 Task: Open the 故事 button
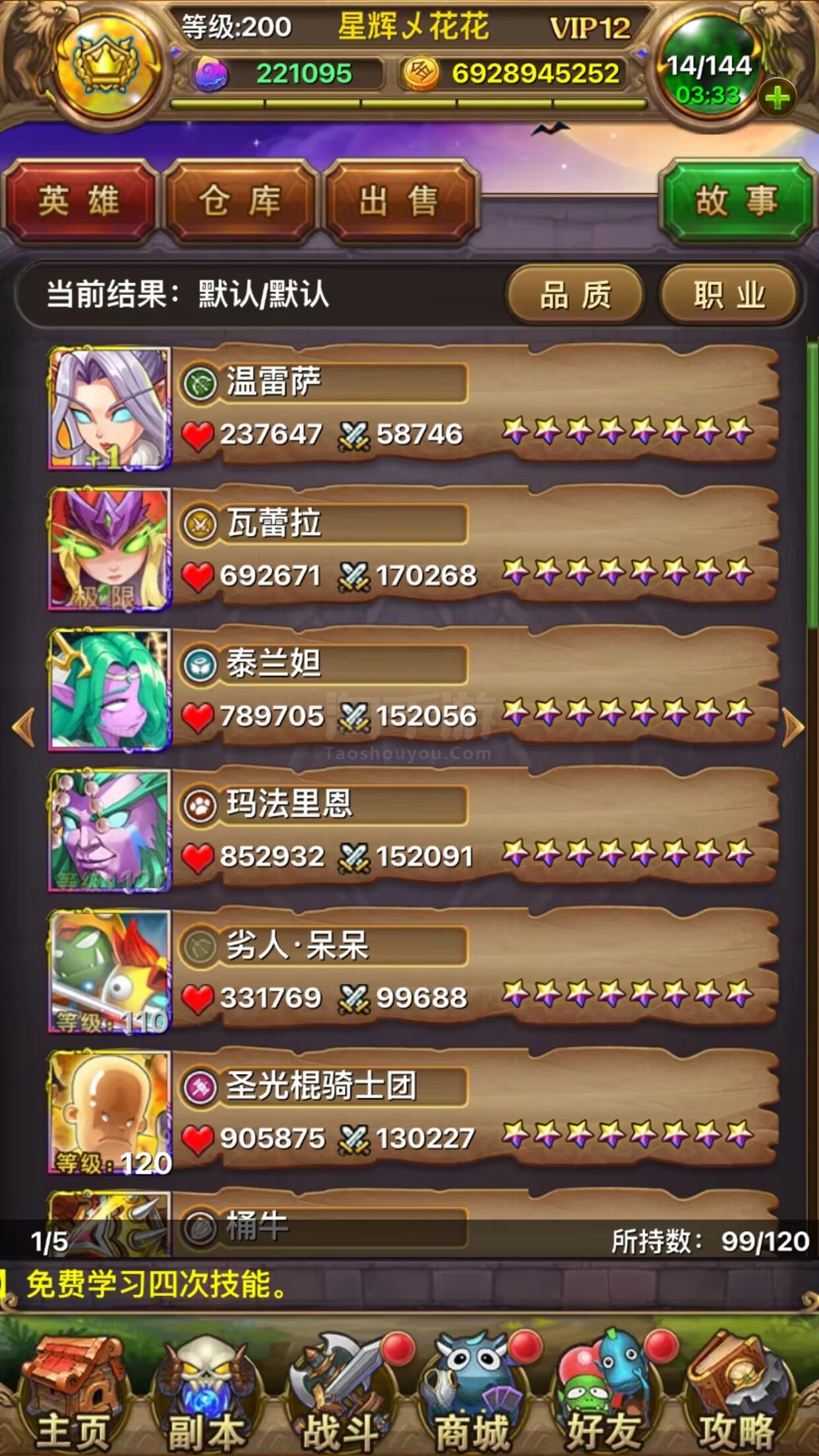pos(737,201)
